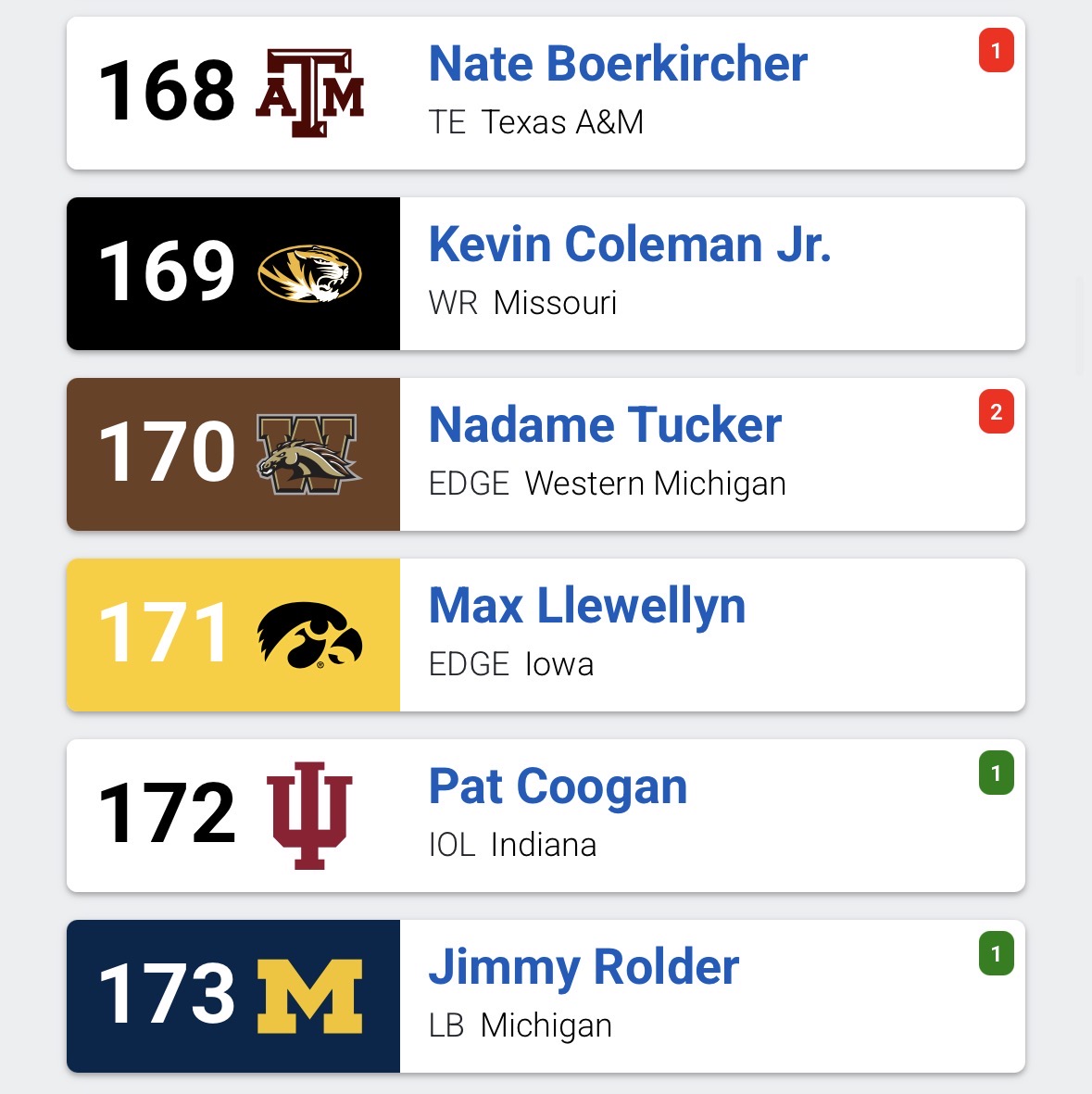
Task: View Nadame Tucker's draft profile
Action: point(605,426)
